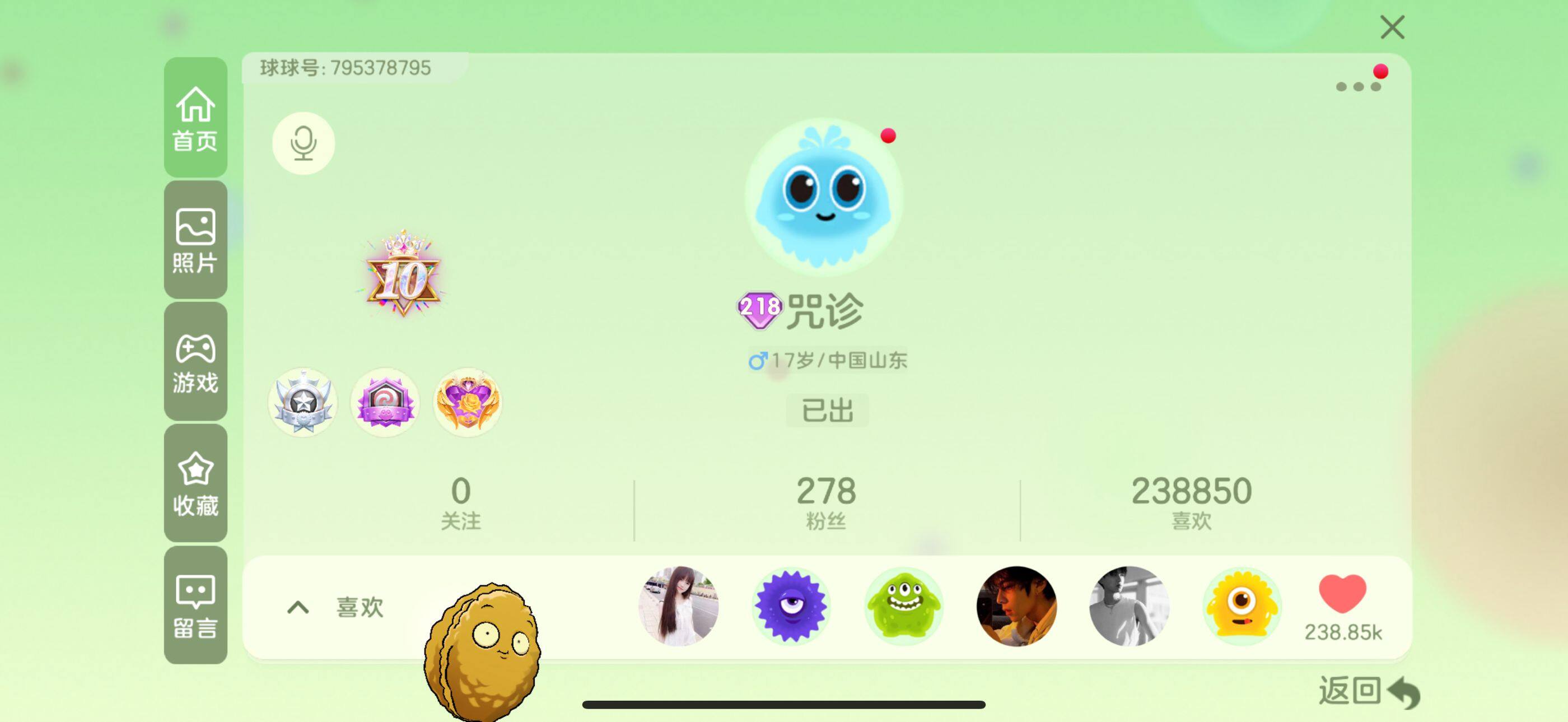Viewport: 1568px width, 722px height.
Task: Go to the 留言 tab
Action: 195,605
